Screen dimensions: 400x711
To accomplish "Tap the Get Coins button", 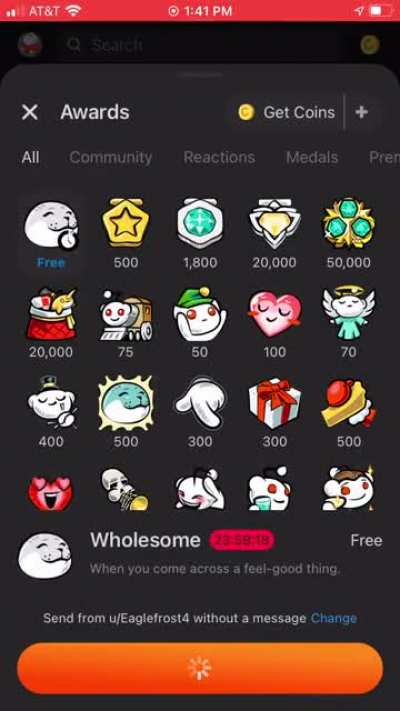I will [287, 112].
